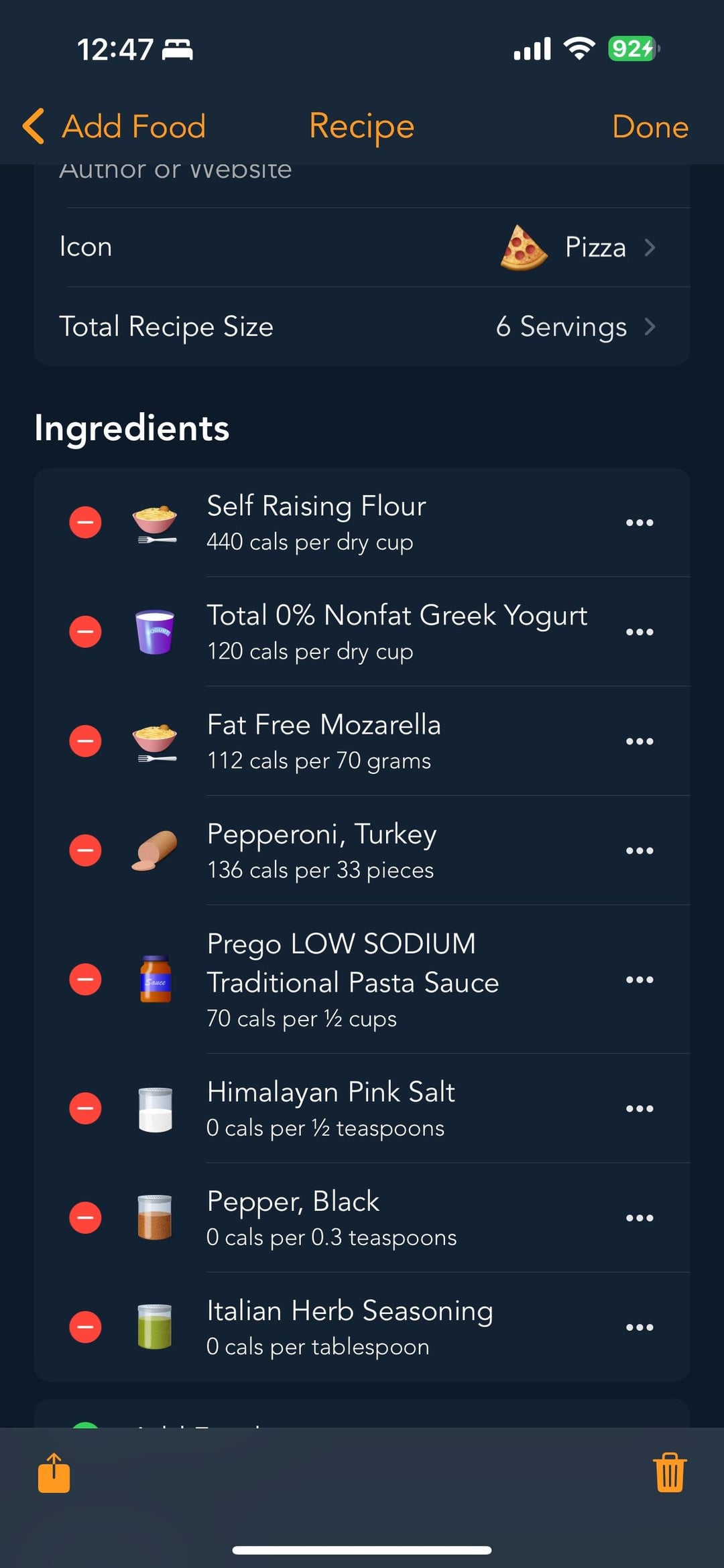Open more options for Himalayan Pink Salt
This screenshot has height=1568, width=724.
click(x=640, y=1108)
